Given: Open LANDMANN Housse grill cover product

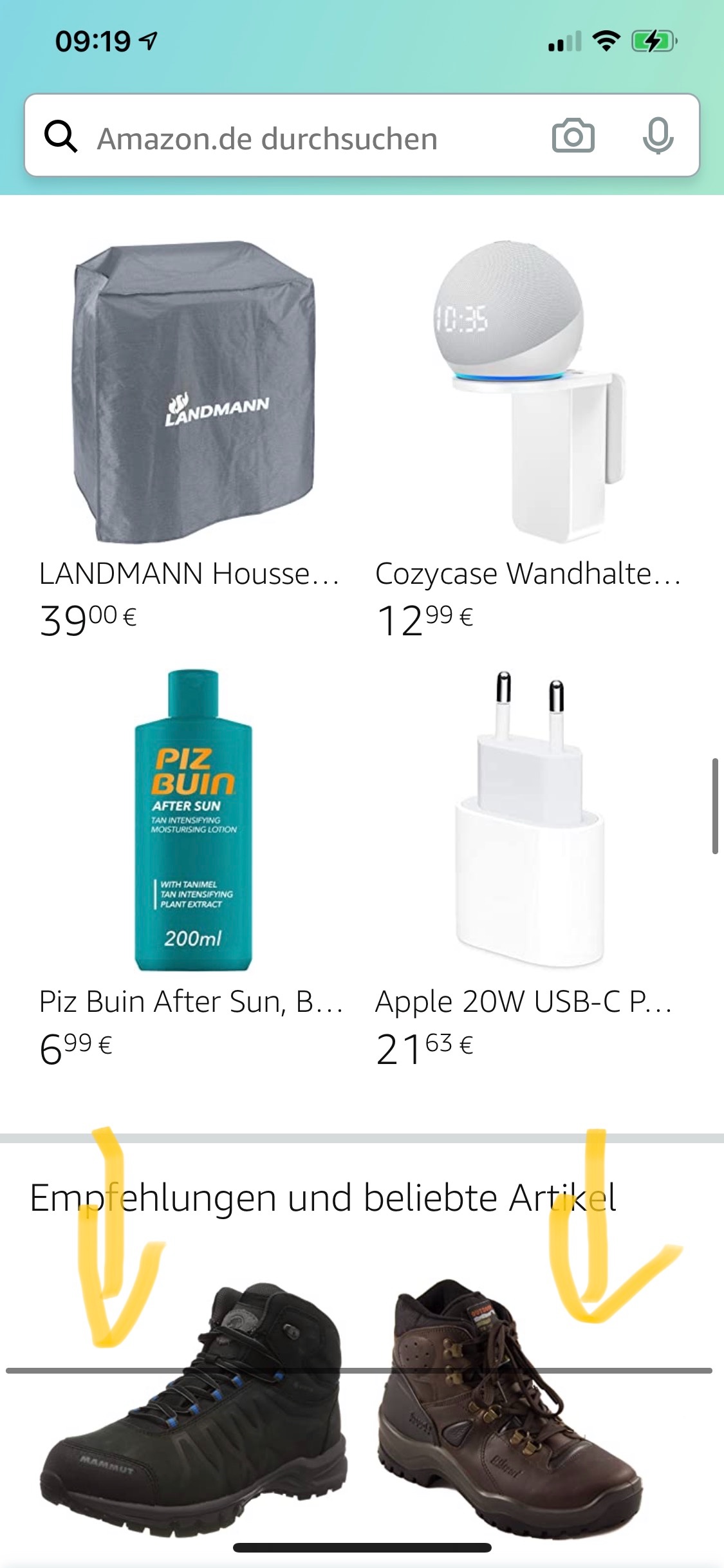Looking at the screenshot, I should pos(193,393).
